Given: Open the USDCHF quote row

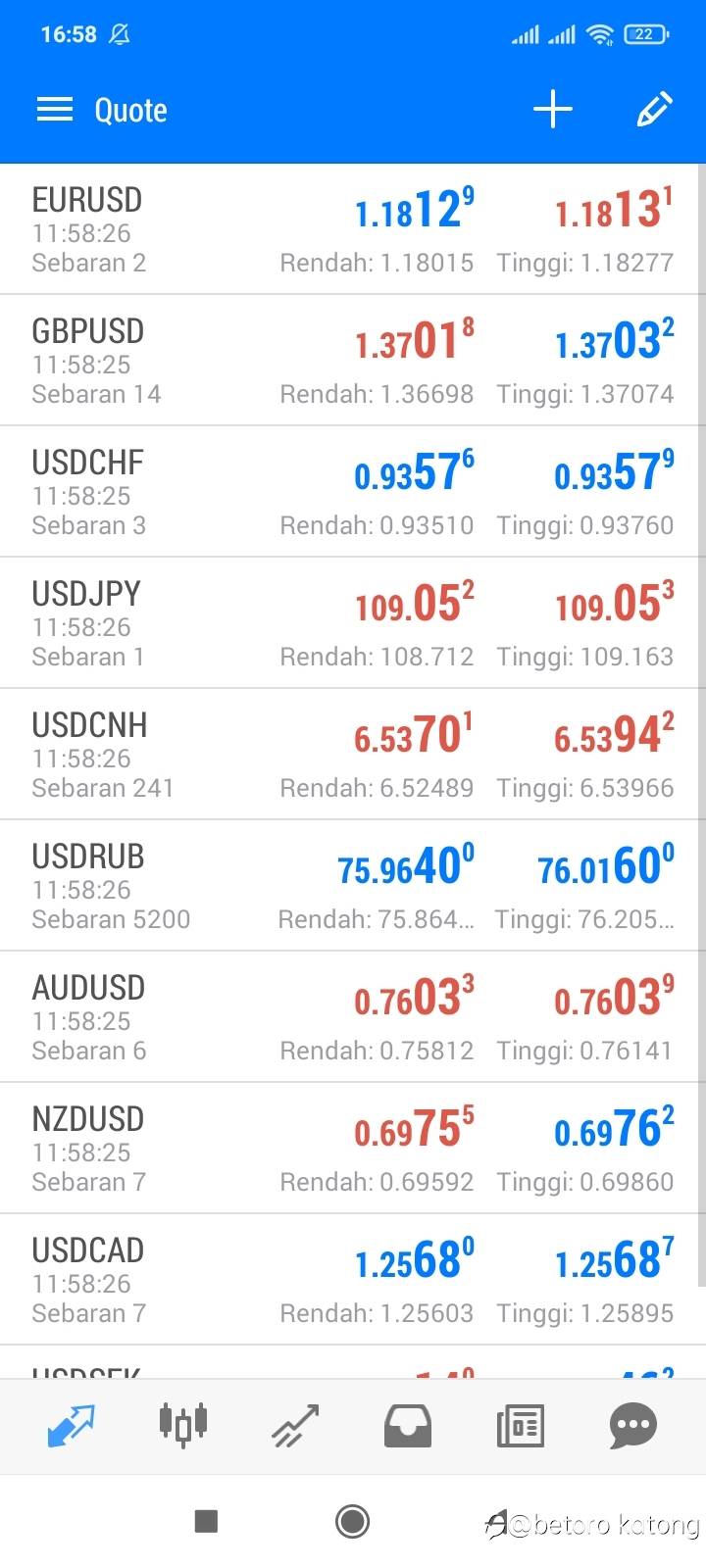Looking at the screenshot, I should point(353,492).
